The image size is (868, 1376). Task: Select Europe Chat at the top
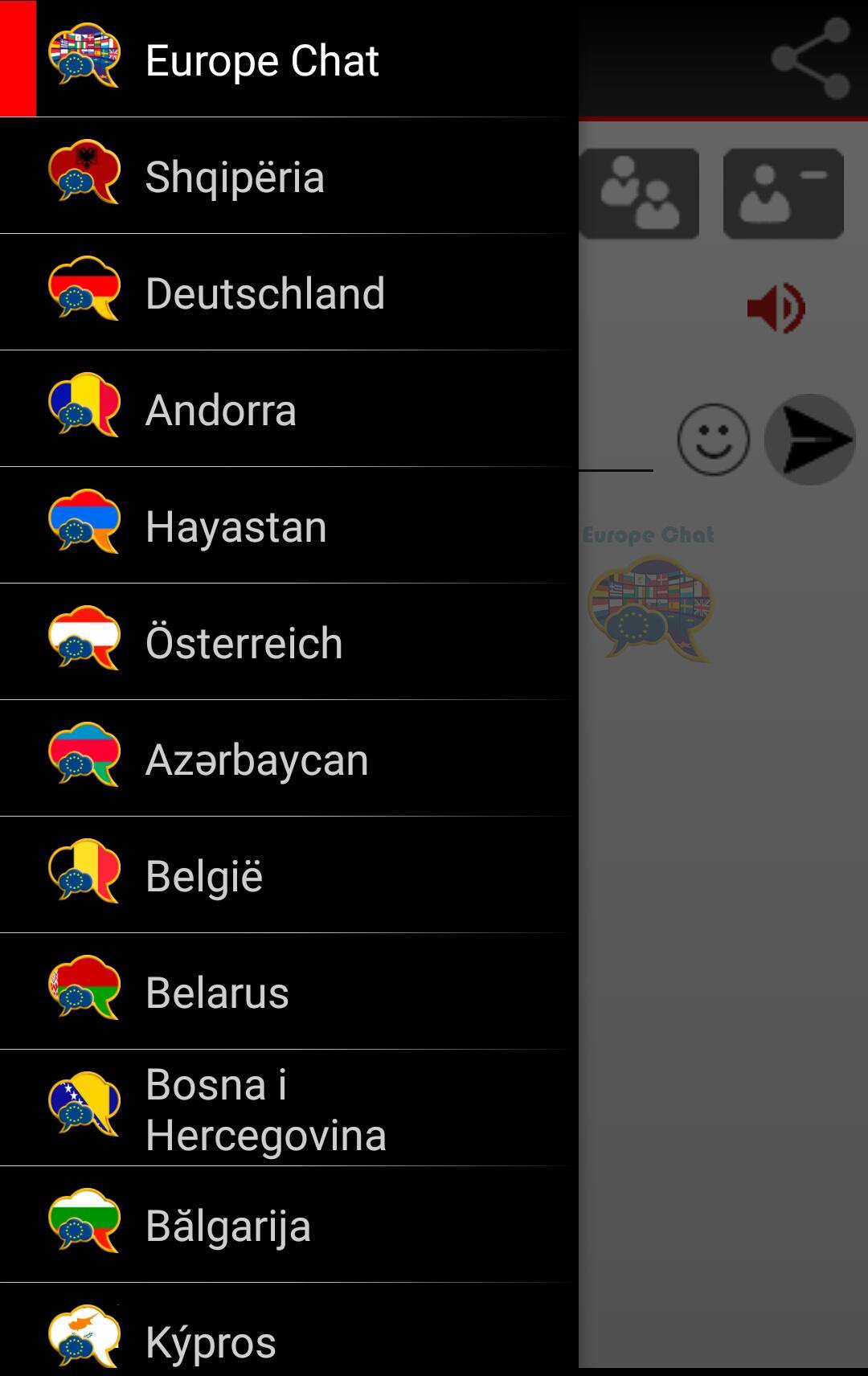(263, 59)
